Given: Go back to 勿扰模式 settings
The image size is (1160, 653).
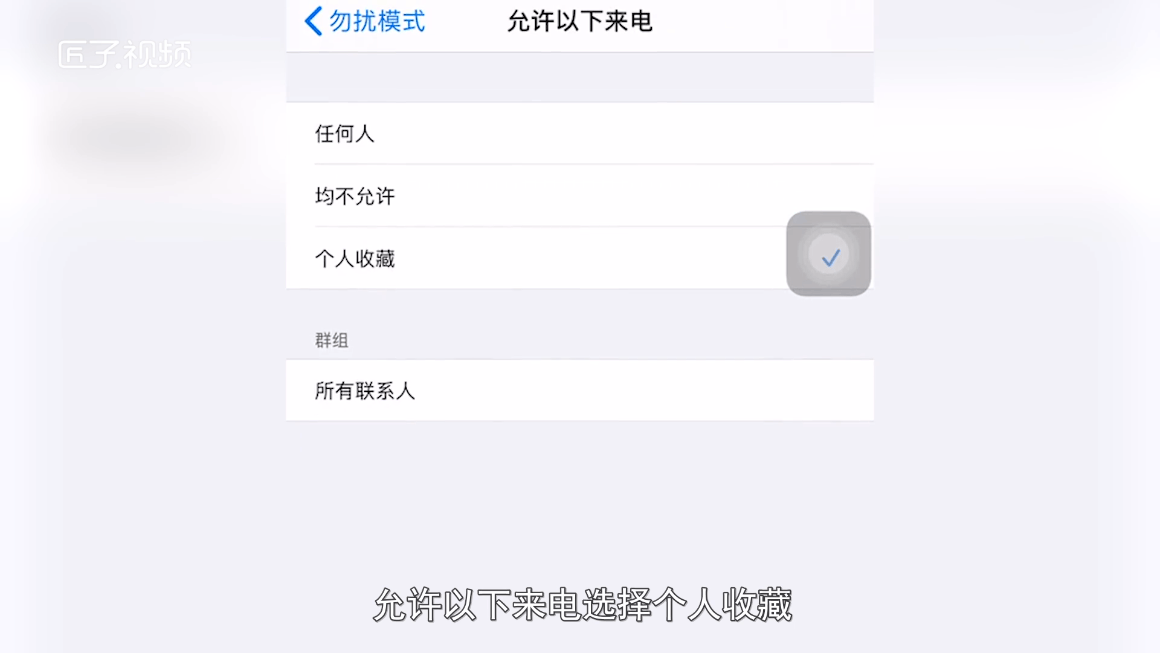Looking at the screenshot, I should (366, 21).
